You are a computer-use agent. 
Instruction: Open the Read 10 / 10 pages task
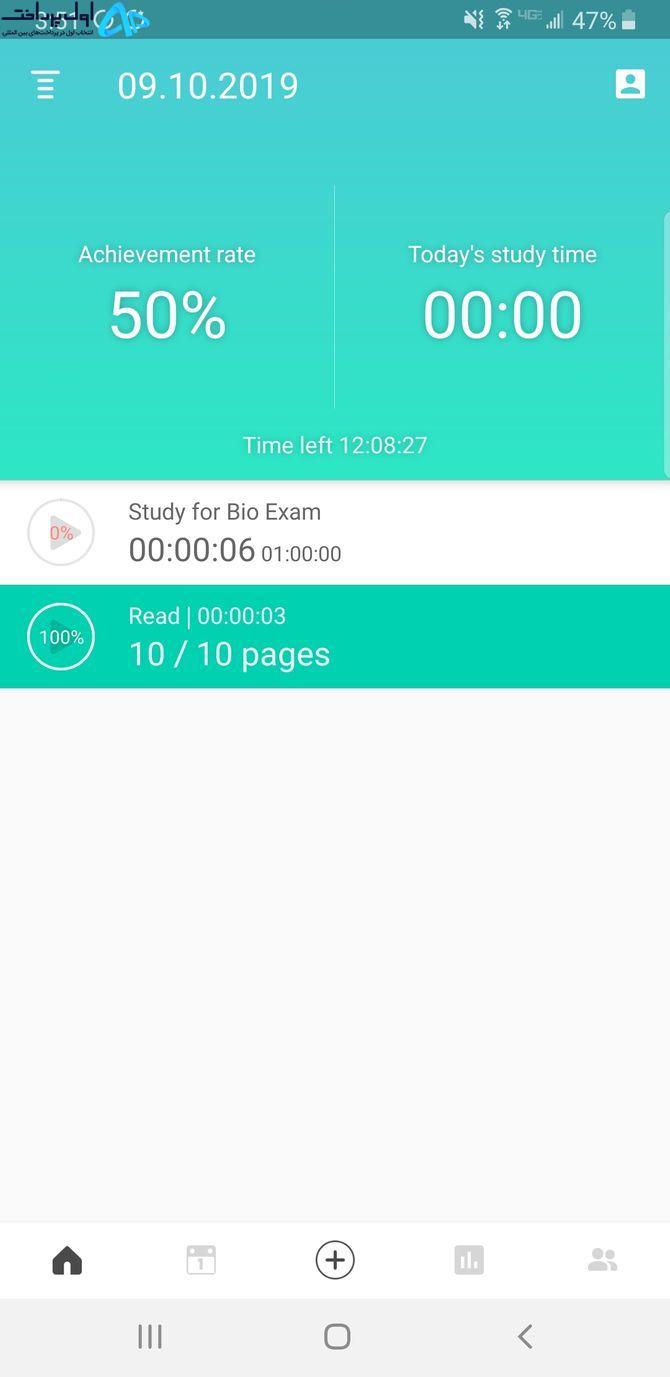point(335,636)
